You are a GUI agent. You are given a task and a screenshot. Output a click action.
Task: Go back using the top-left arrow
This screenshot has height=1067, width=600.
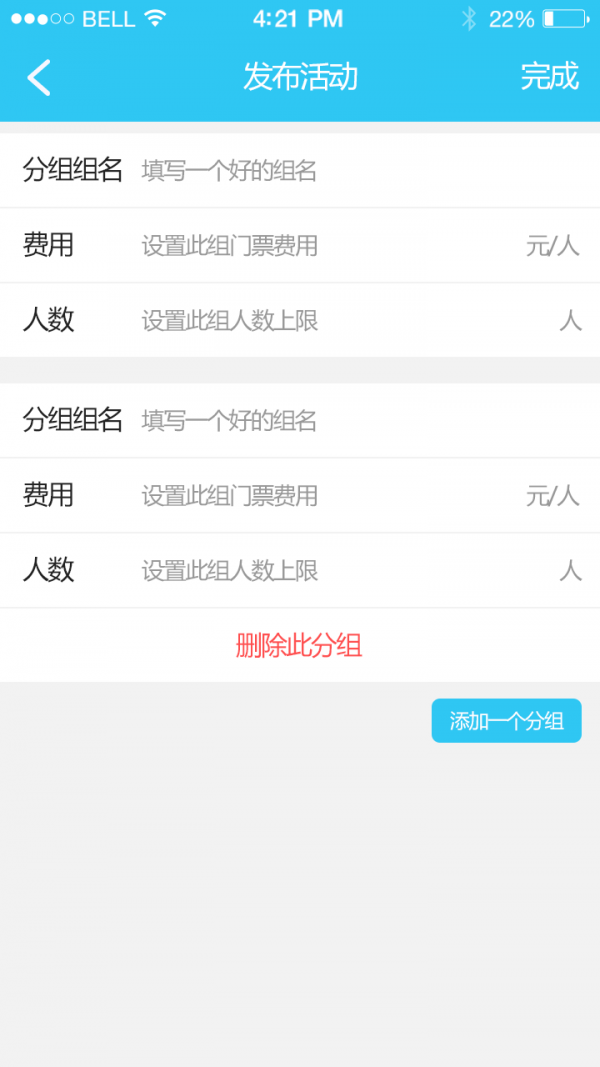coord(39,77)
